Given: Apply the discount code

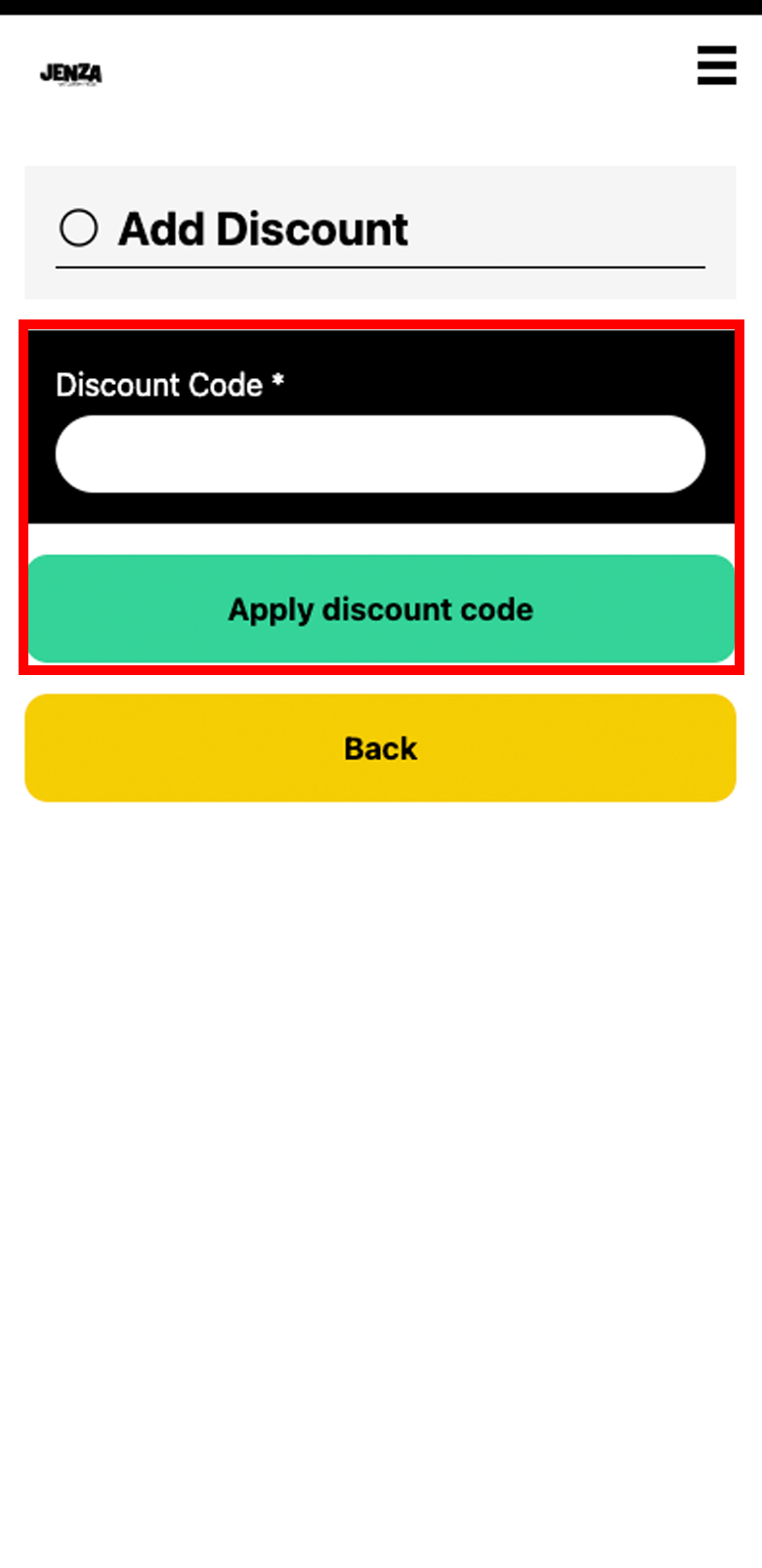Looking at the screenshot, I should (x=381, y=609).
